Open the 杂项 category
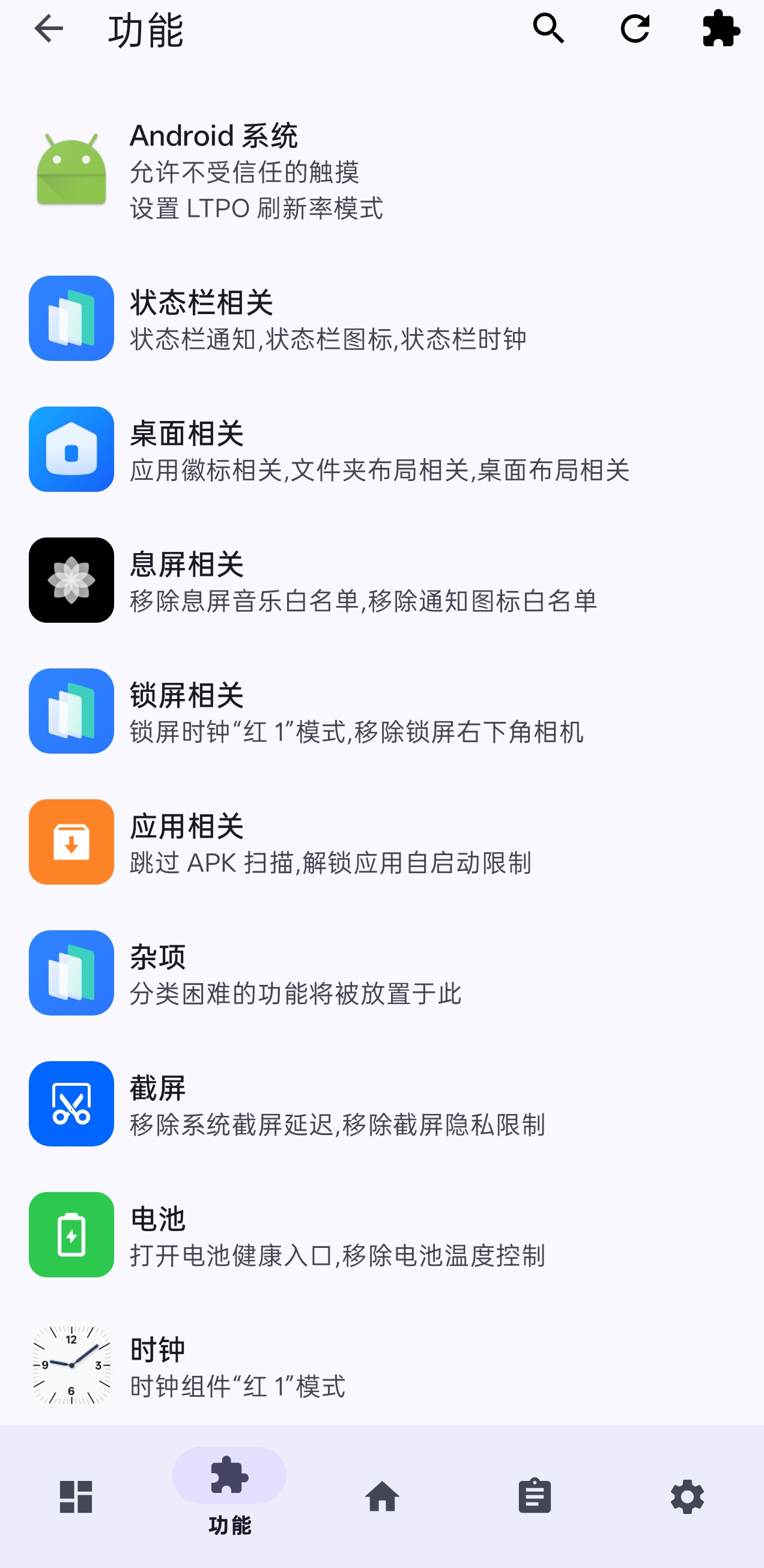 (381, 973)
